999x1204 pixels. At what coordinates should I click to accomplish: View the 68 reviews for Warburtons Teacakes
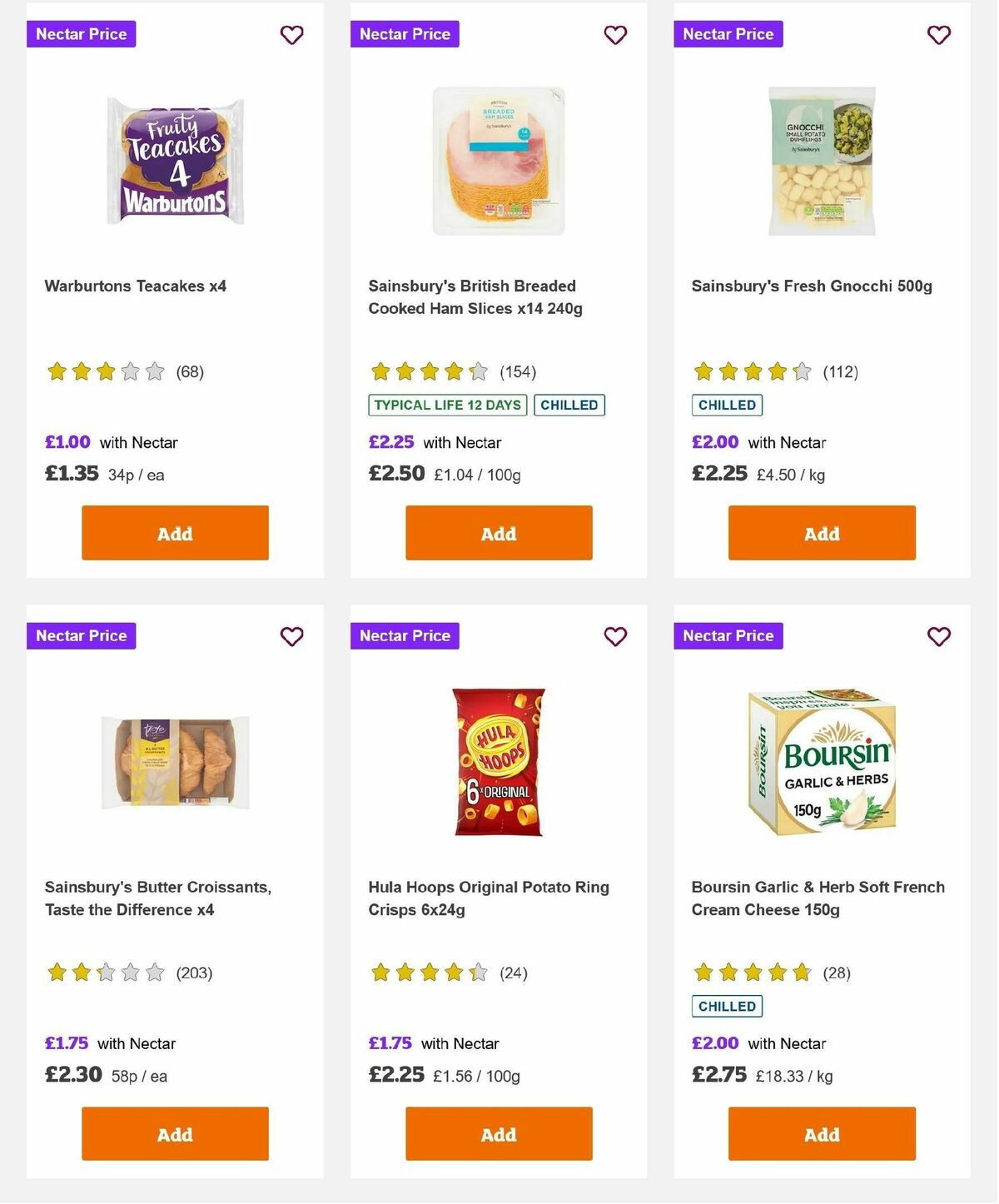pyautogui.click(x=189, y=371)
